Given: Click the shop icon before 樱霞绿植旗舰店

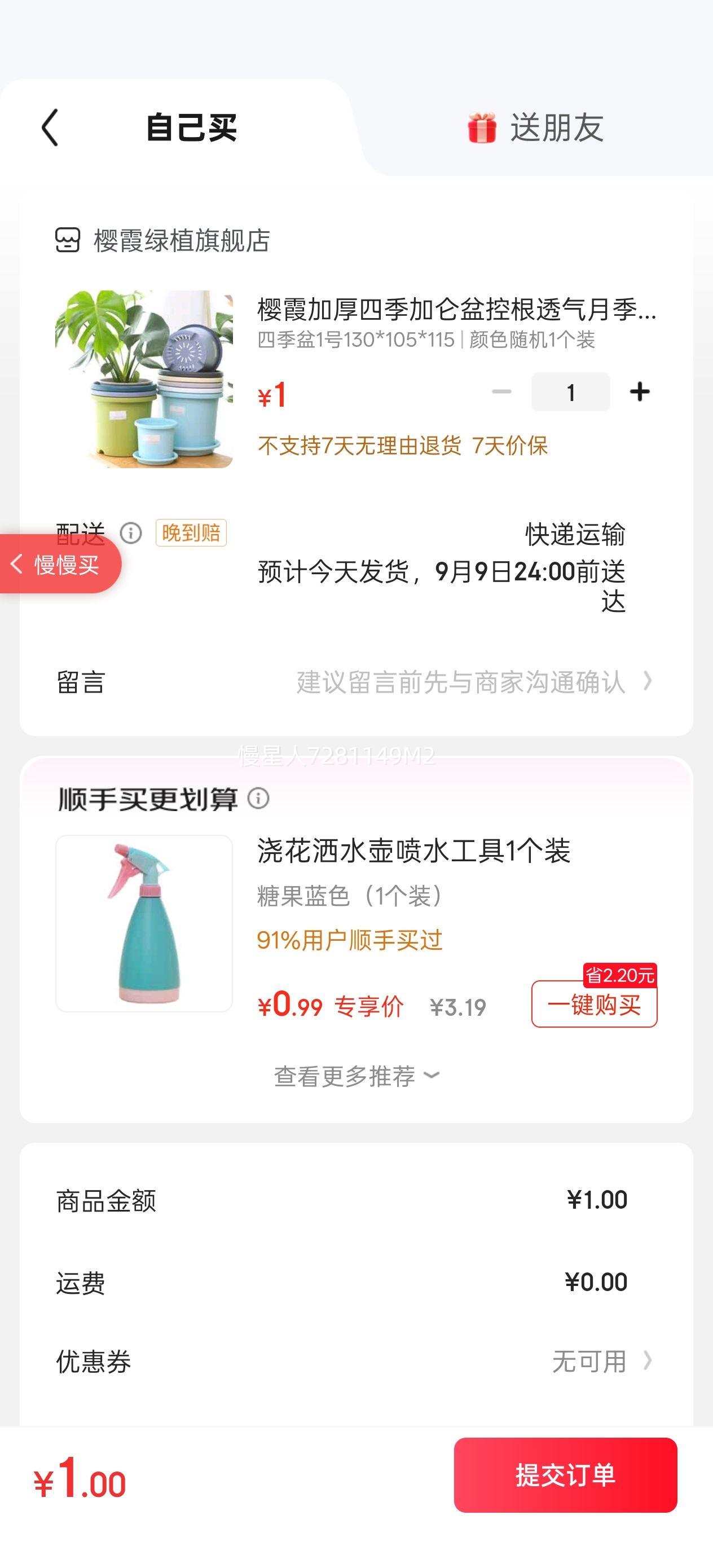Looking at the screenshot, I should point(69,241).
